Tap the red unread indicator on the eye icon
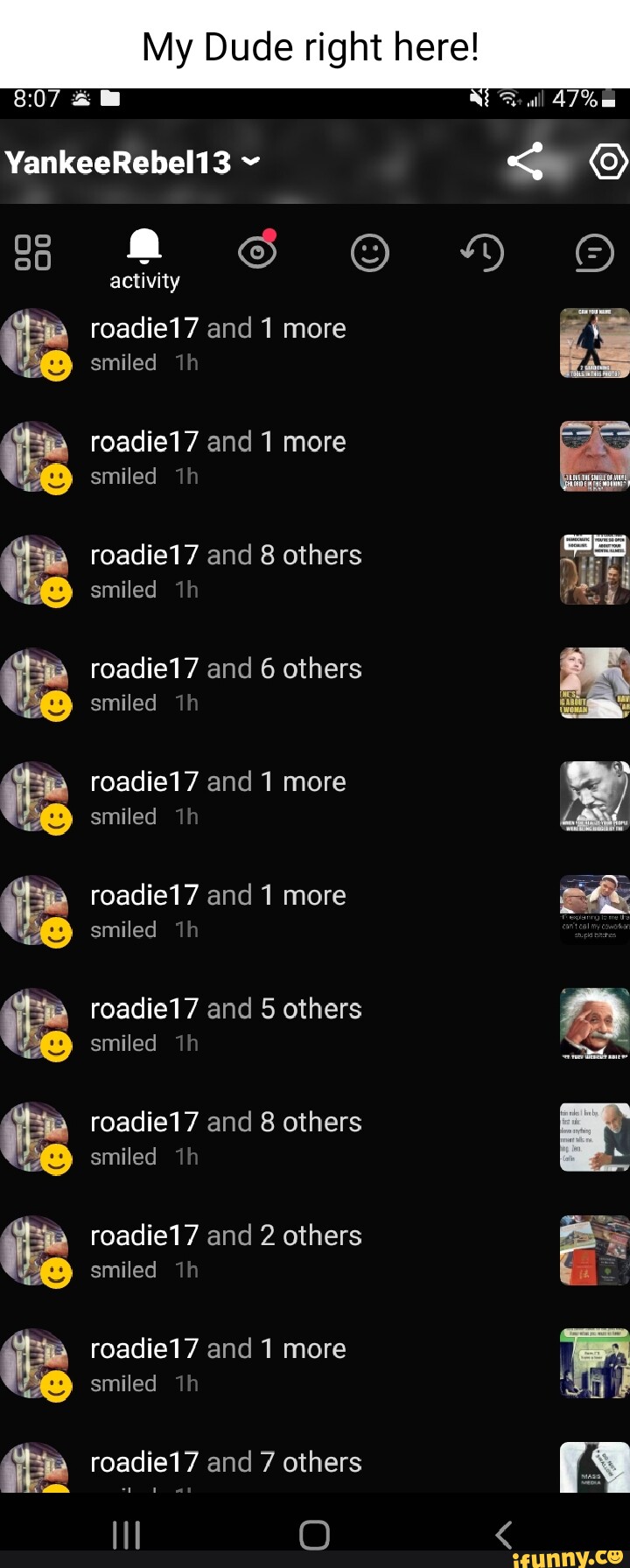This screenshot has width=630, height=1568. point(271,234)
